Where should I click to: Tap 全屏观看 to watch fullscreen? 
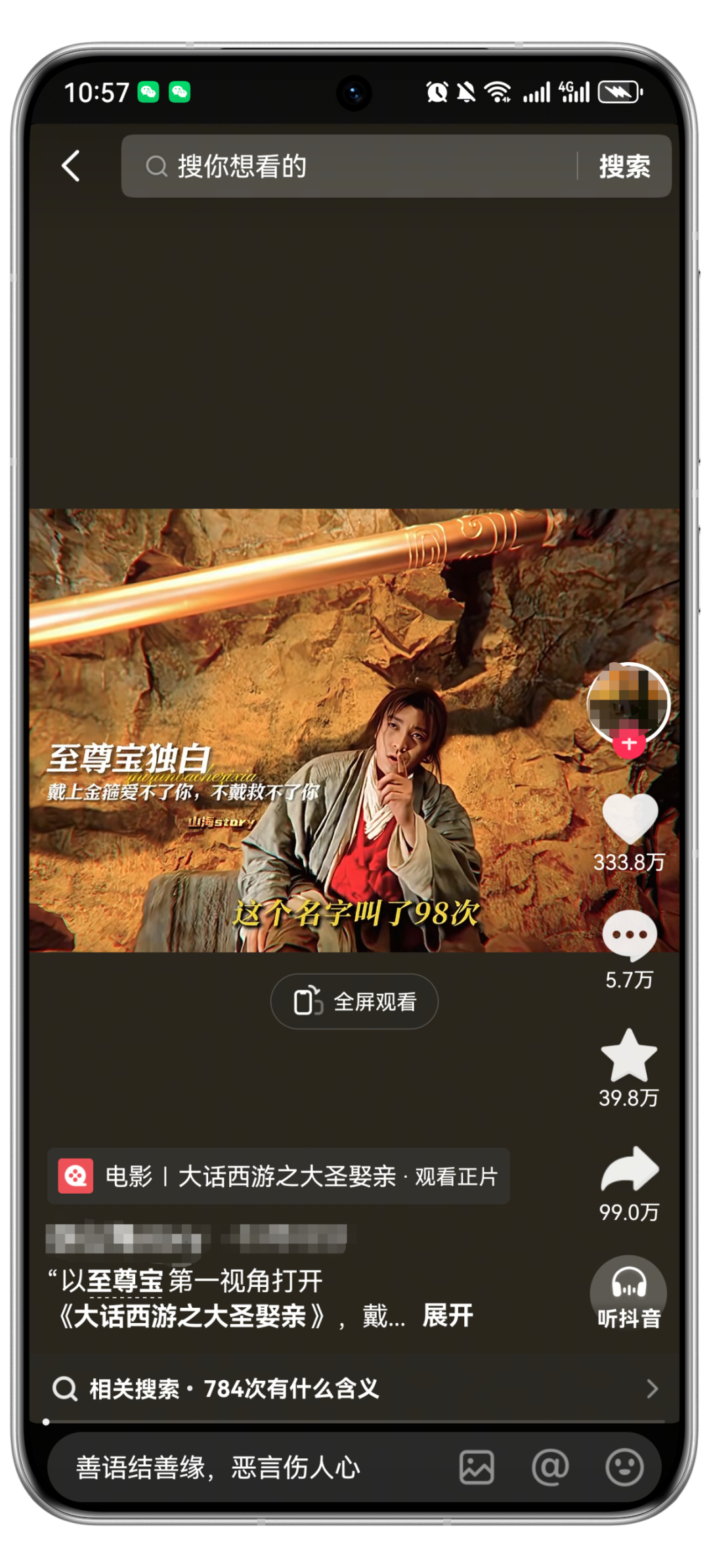click(354, 1002)
